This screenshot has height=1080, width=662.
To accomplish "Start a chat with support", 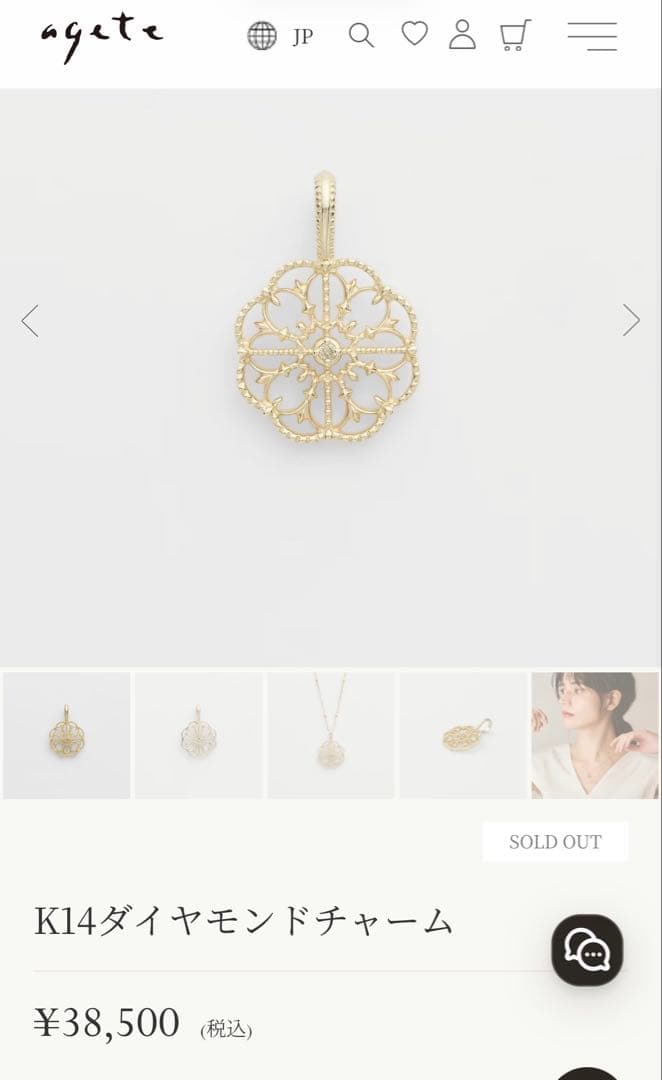I will (x=587, y=950).
